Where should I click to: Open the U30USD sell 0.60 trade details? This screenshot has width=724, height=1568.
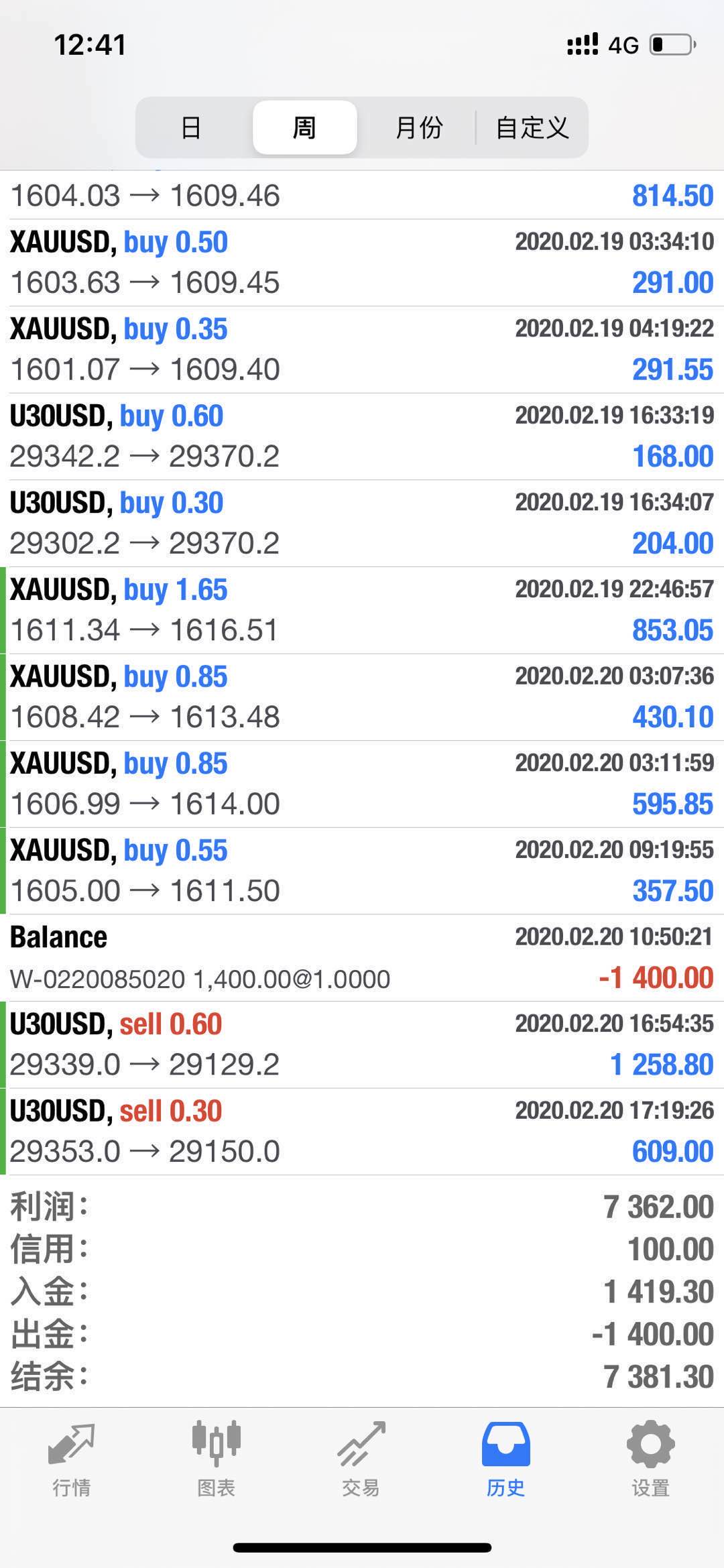[362, 1045]
